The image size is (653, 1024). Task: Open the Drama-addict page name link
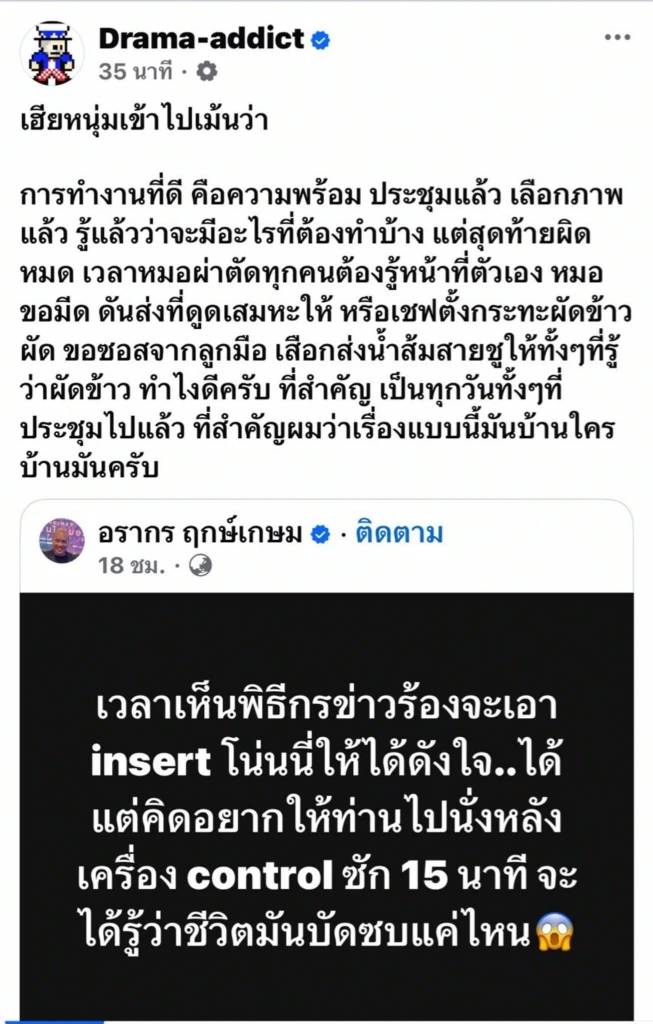pos(200,38)
